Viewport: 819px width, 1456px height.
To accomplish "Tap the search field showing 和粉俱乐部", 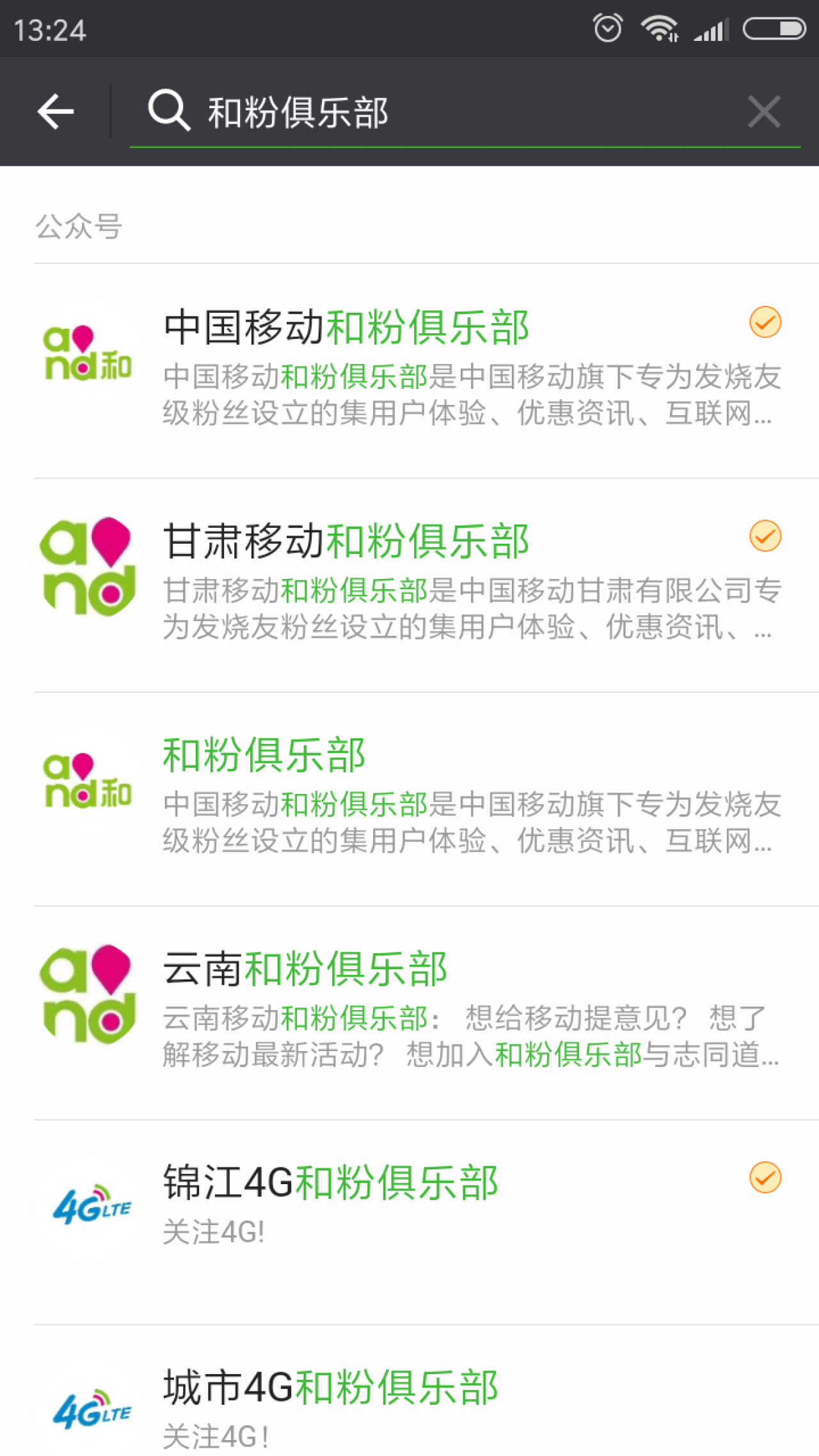I will 448,113.
